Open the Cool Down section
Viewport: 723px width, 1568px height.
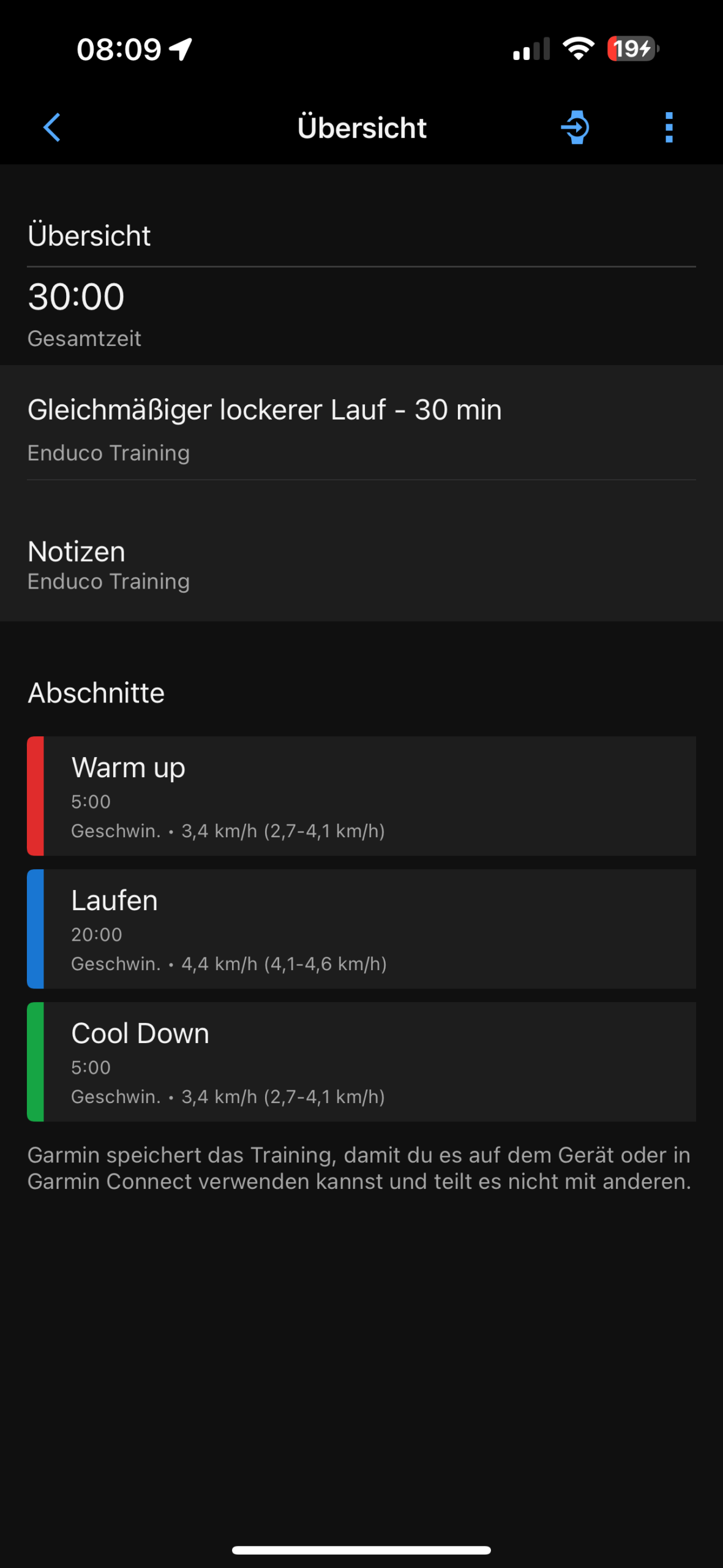(x=361, y=1061)
